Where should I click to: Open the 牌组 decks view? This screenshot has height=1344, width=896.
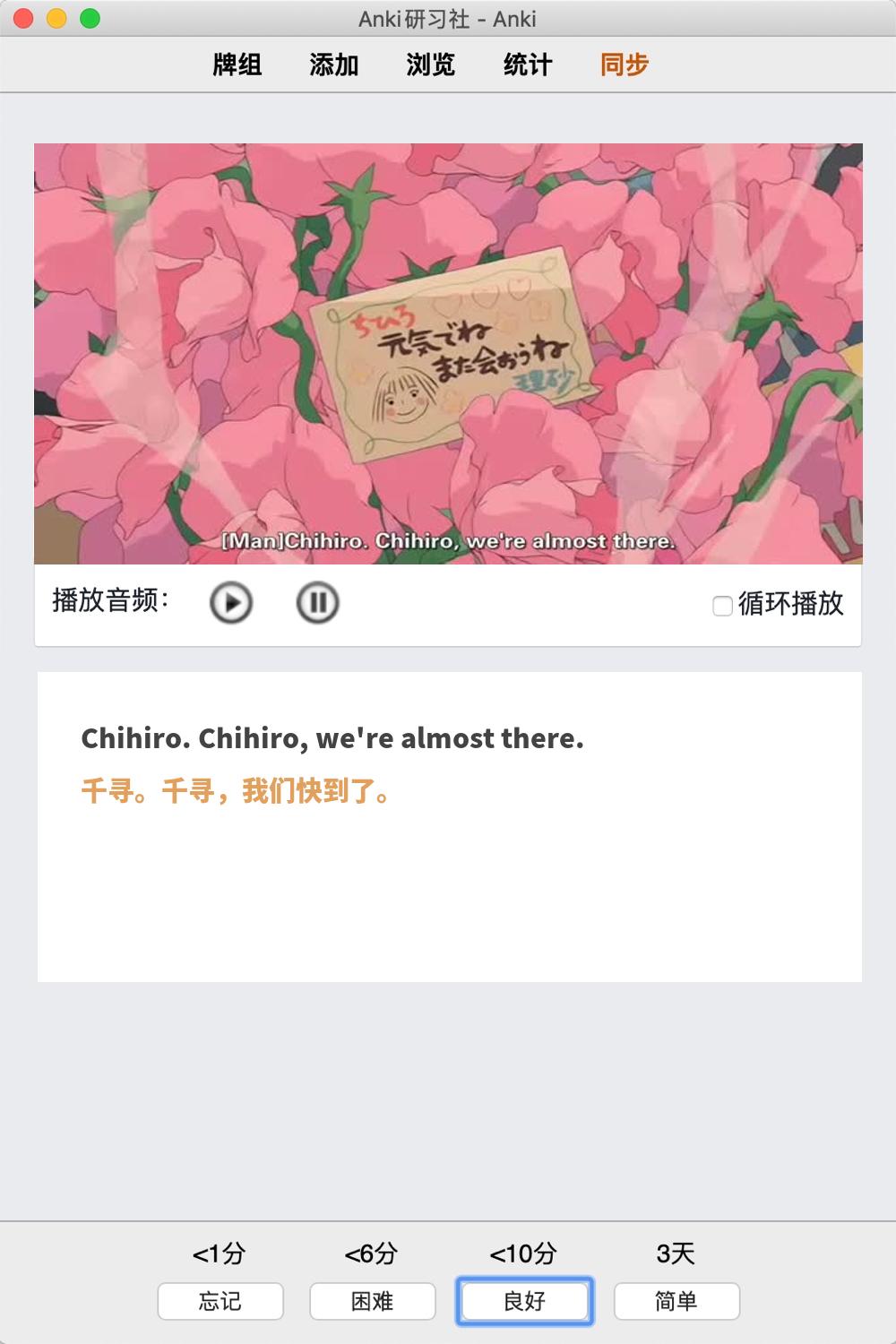point(237,65)
